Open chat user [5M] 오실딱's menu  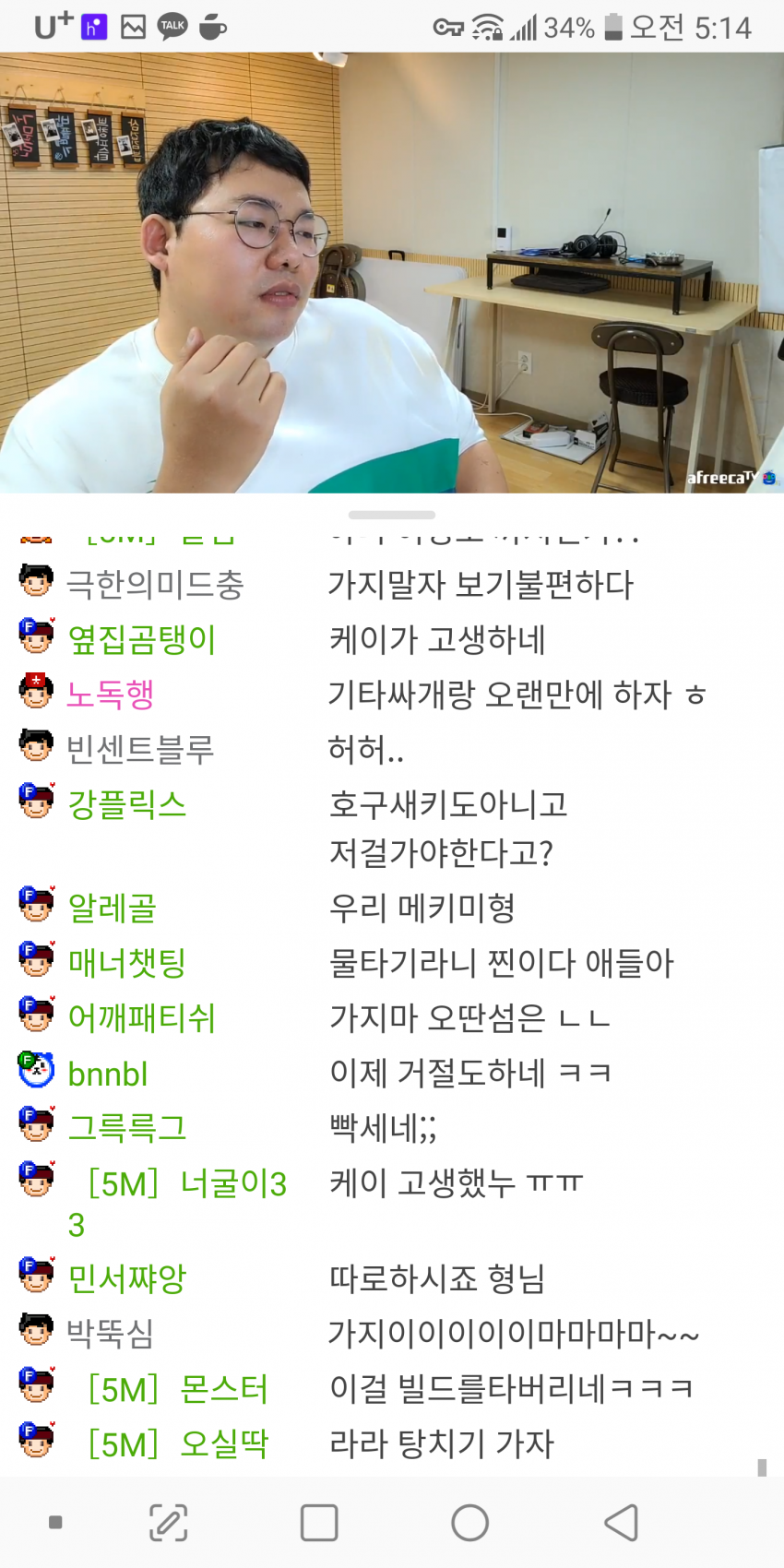[176, 1444]
